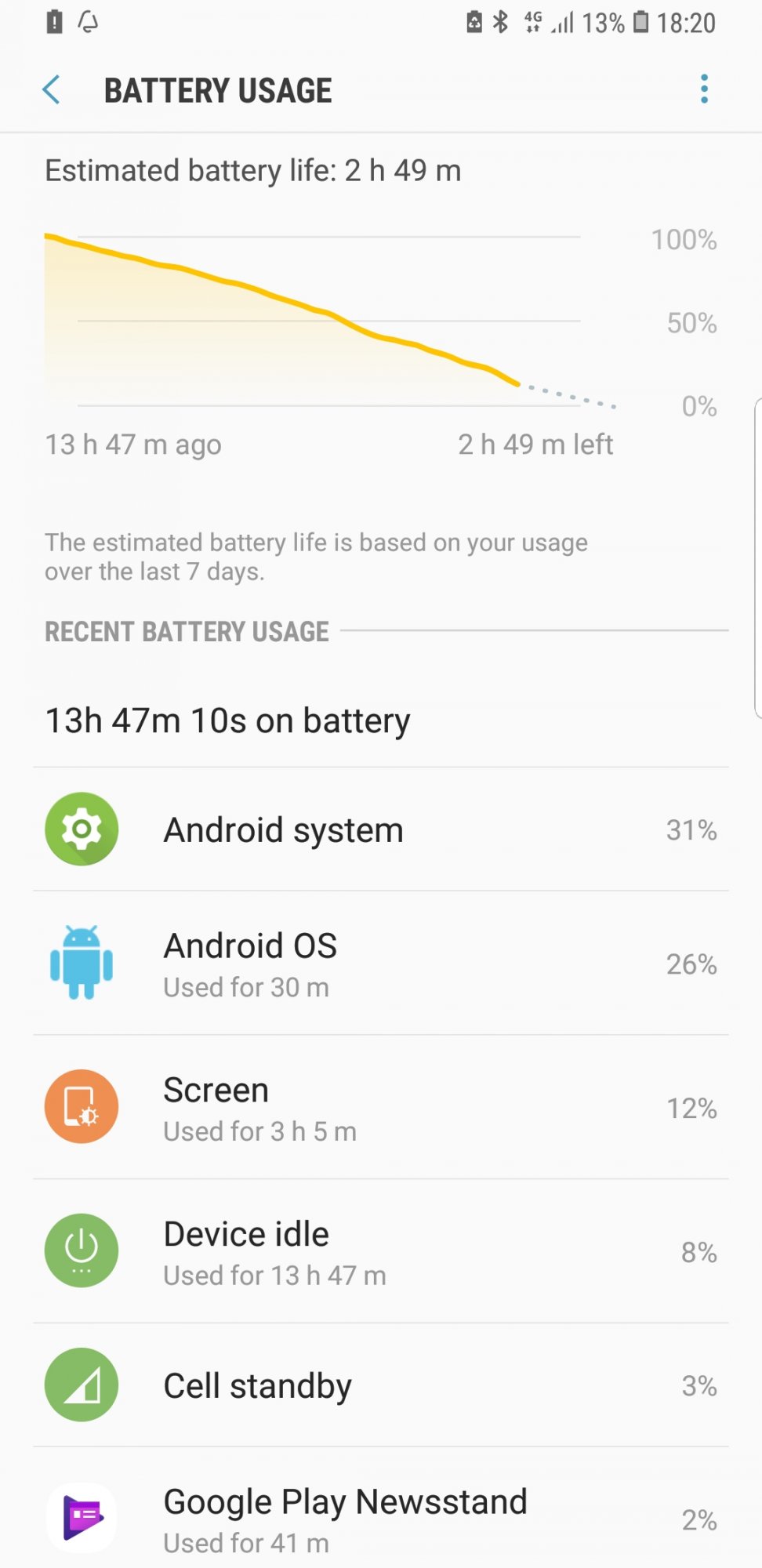Open the Screen usage row
Image resolution: width=762 pixels, height=1568 pixels.
pos(381,1108)
